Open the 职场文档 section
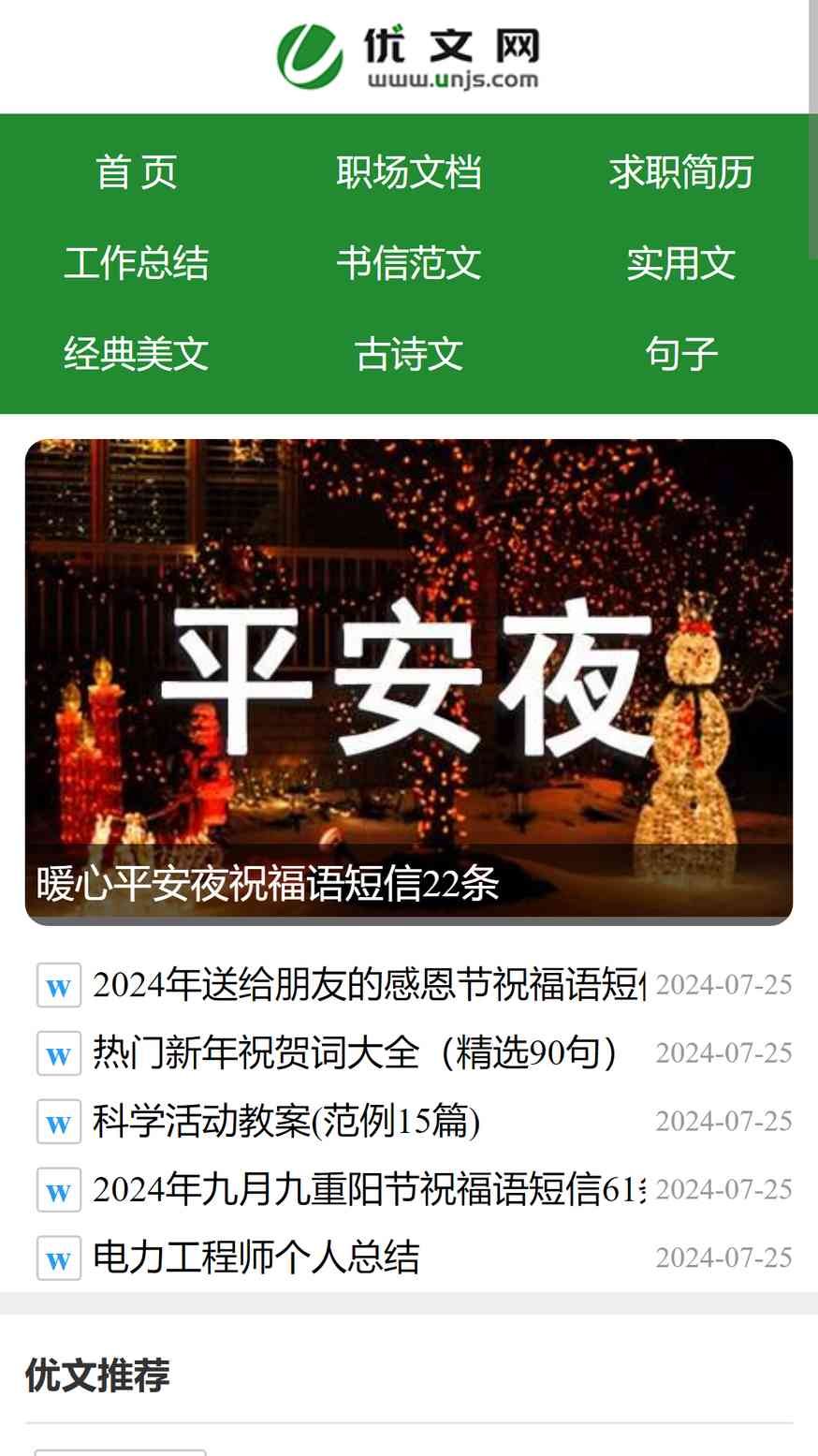818x1456 pixels. click(408, 172)
